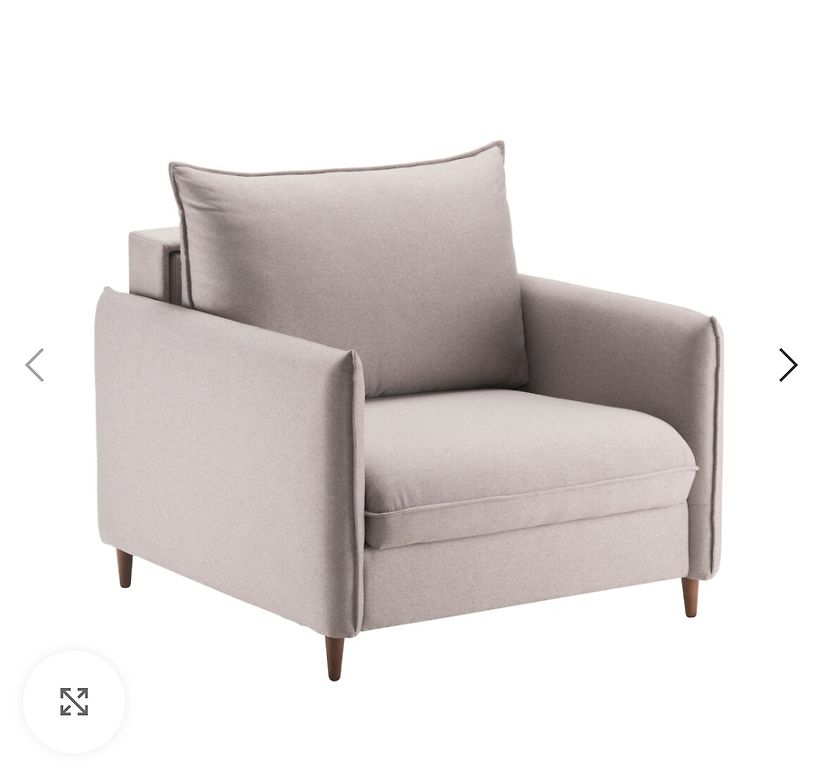Show the next product image

pos(788,365)
